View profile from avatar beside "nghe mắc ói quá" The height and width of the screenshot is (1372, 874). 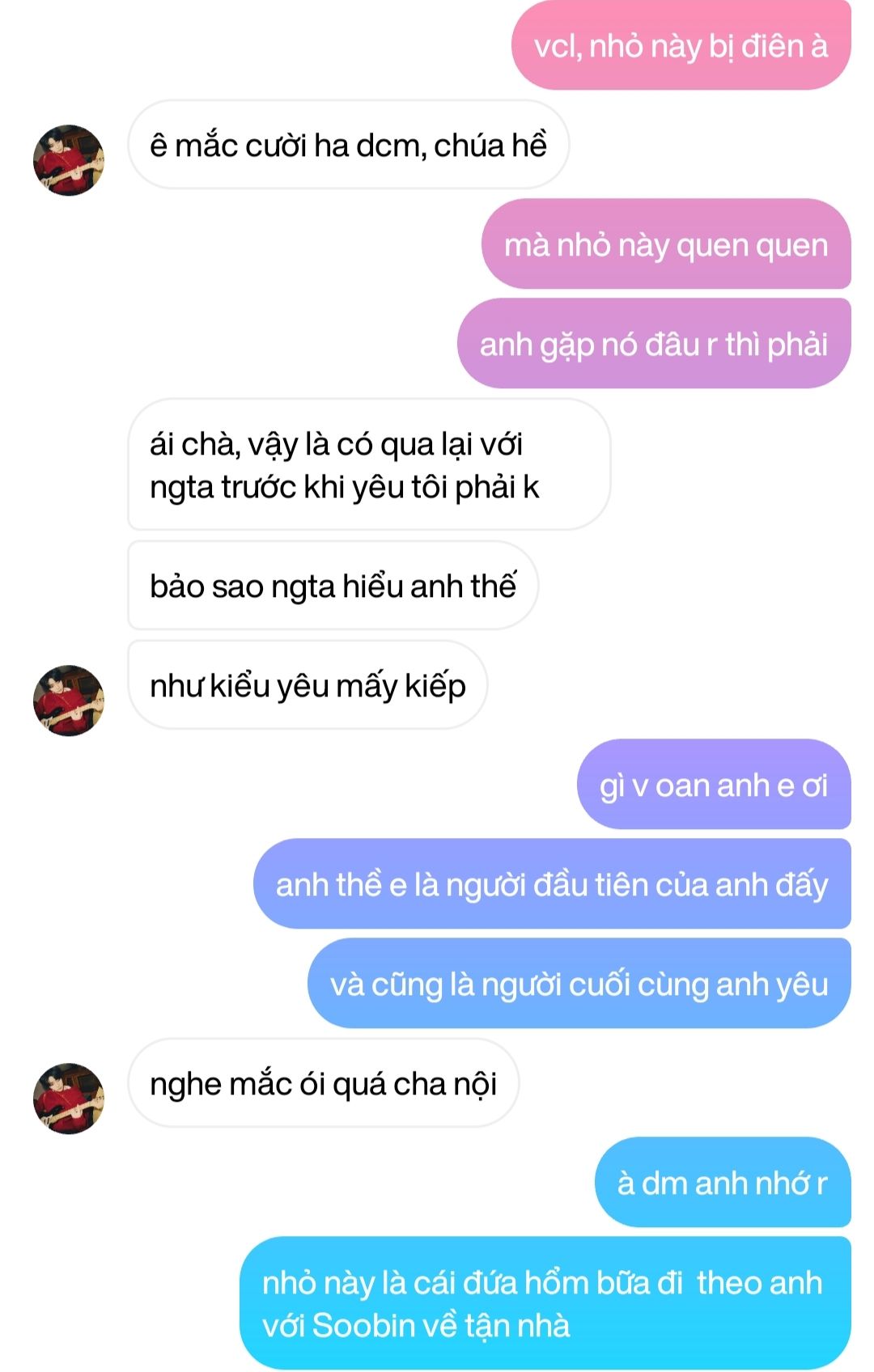[69, 1098]
